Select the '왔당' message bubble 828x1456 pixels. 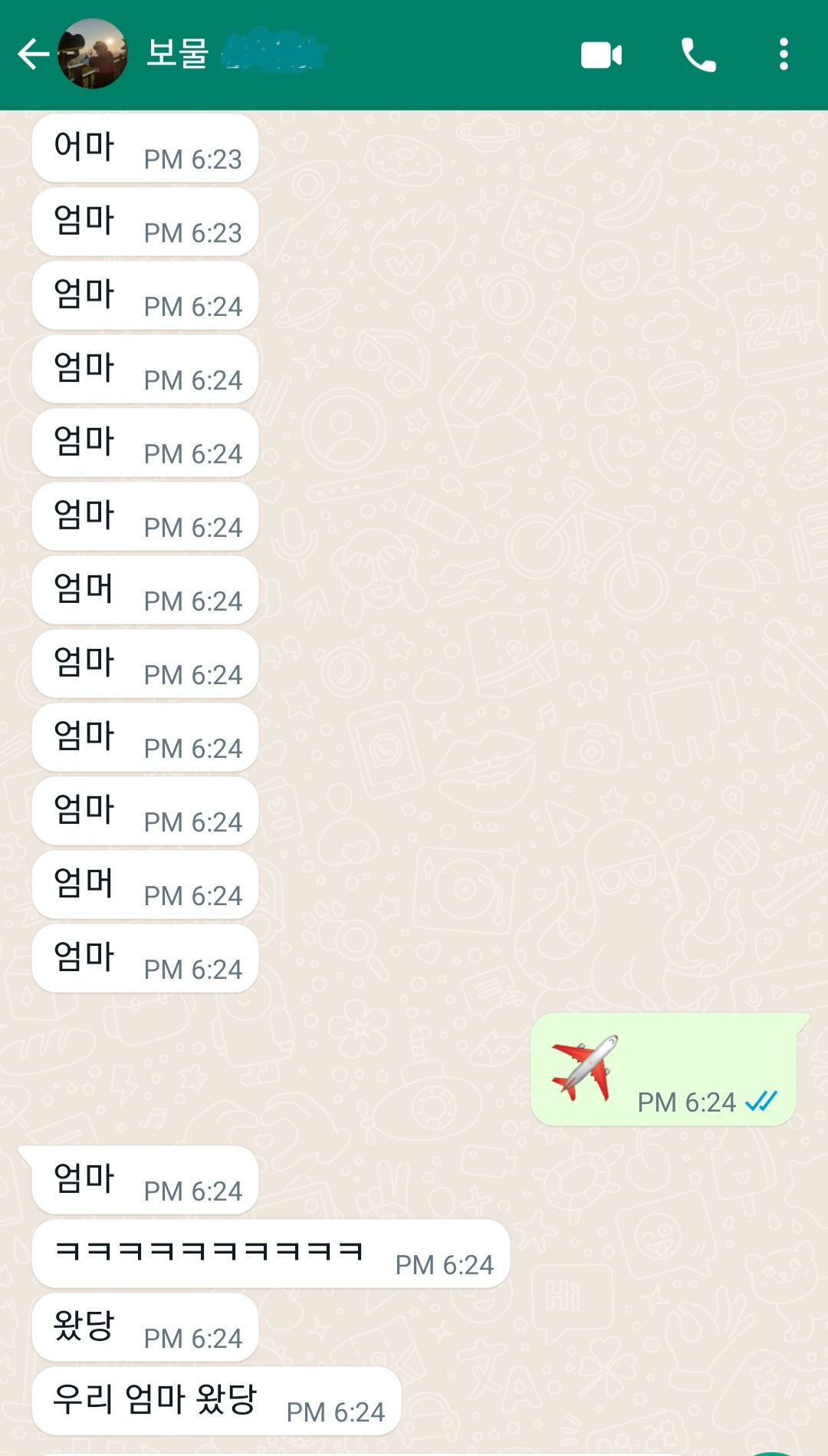144,1326
